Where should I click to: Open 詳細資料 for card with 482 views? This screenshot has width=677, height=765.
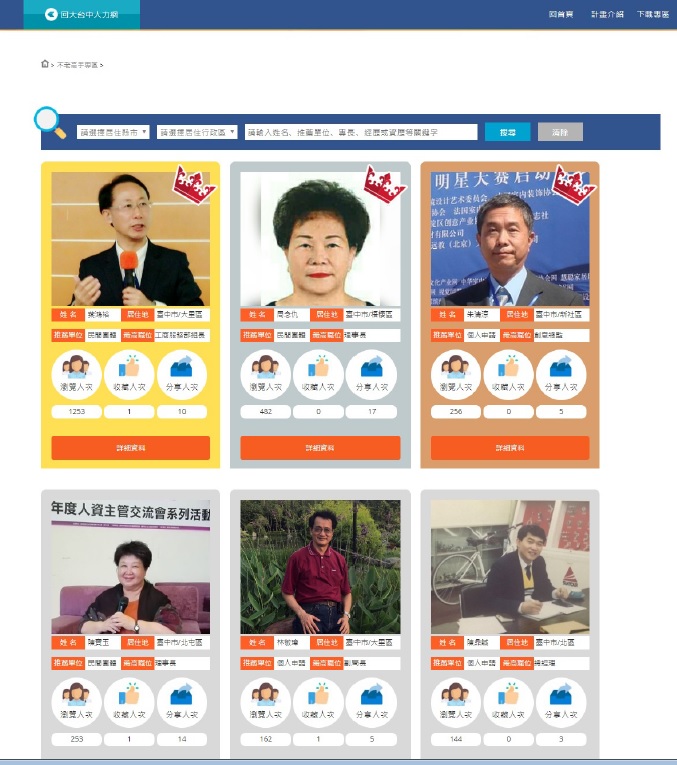(320, 448)
